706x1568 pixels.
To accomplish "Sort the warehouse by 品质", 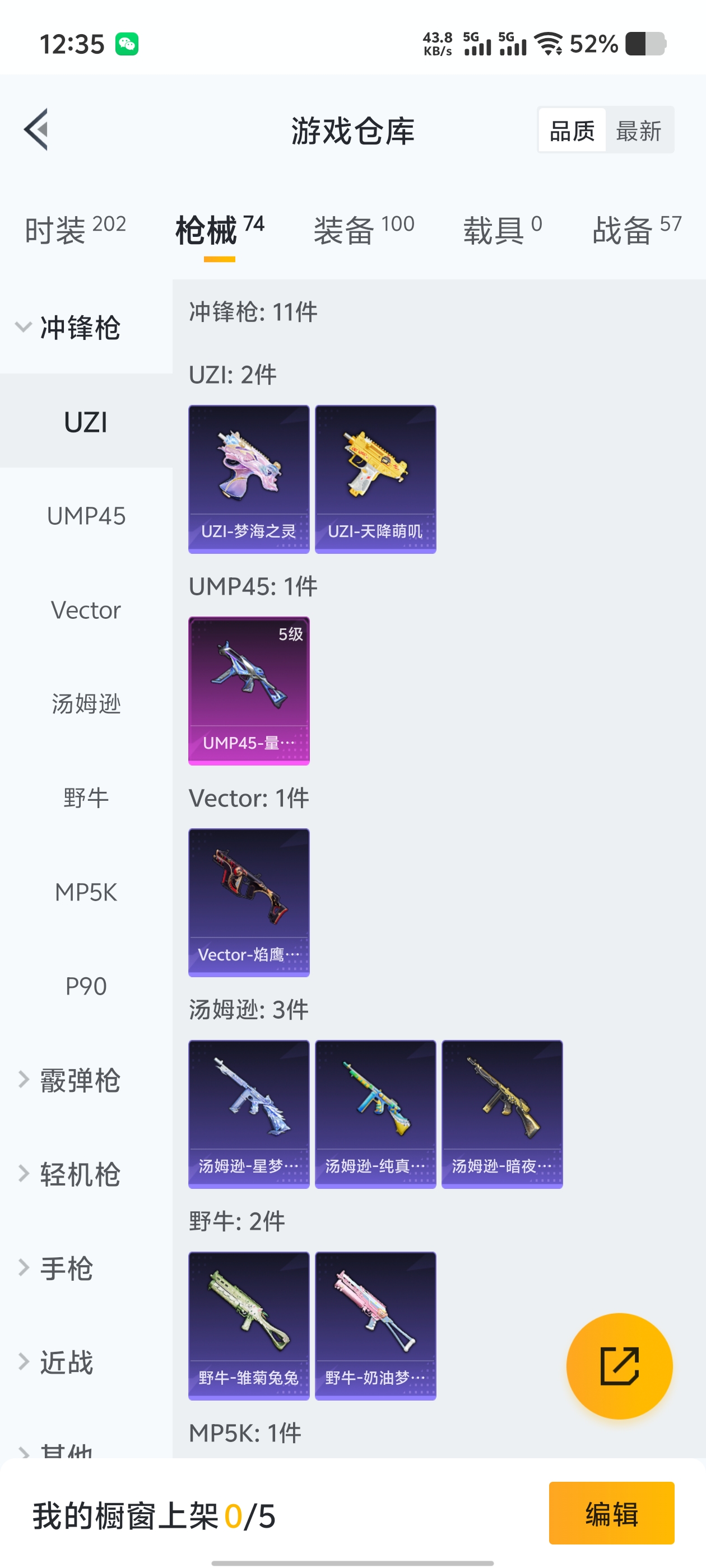I will (572, 130).
